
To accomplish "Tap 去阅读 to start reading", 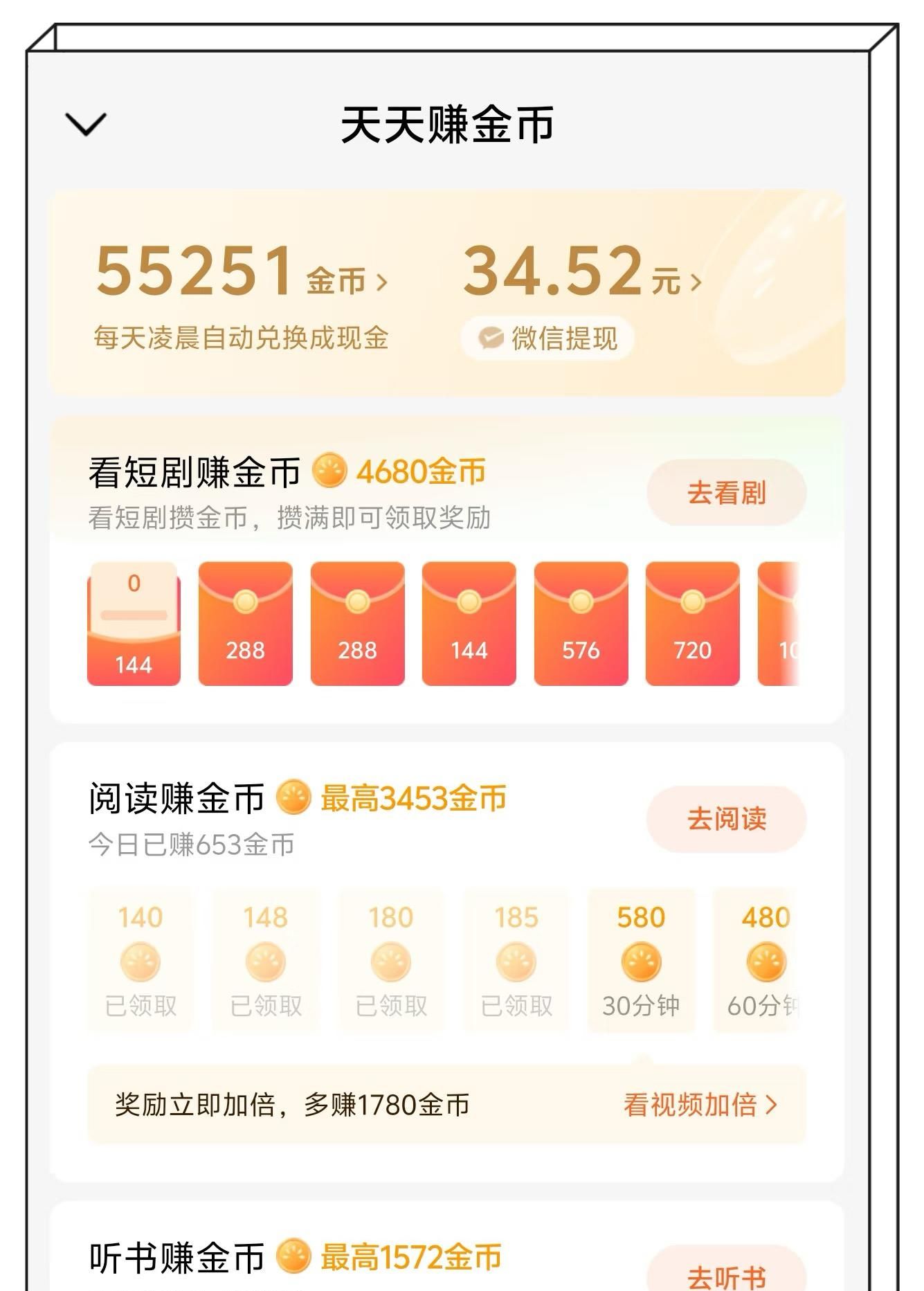I will click(726, 819).
